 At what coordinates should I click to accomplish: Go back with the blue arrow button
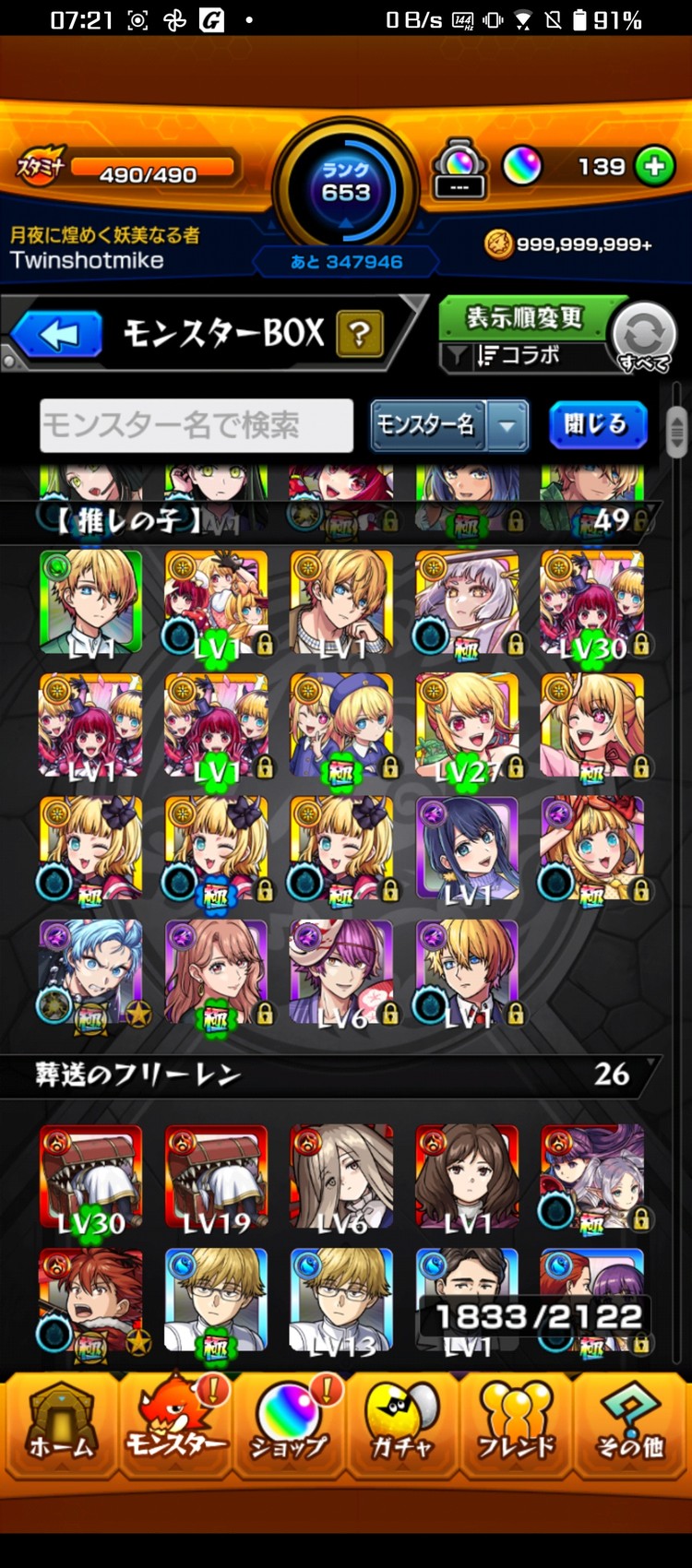click(x=58, y=334)
